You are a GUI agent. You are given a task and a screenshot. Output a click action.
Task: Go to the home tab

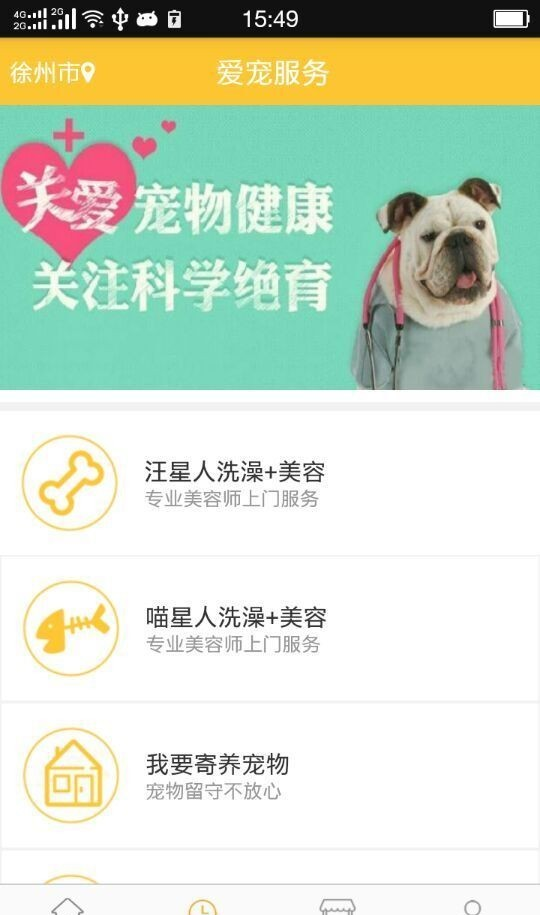(x=67, y=904)
